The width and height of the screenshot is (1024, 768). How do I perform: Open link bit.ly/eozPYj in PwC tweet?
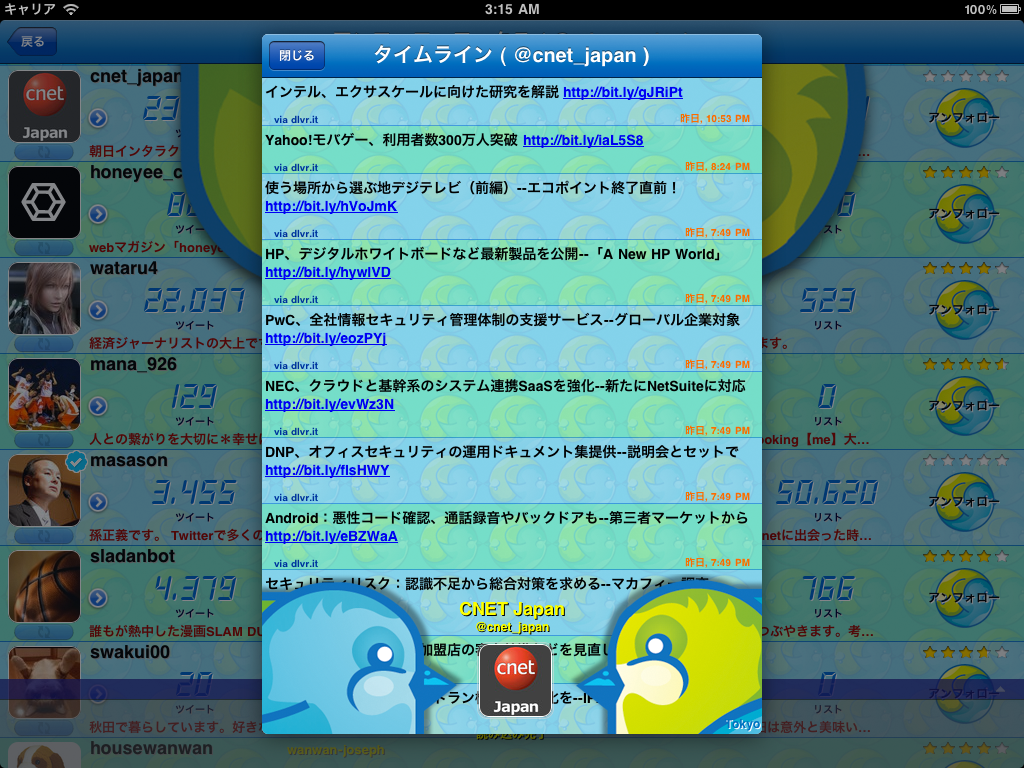(325, 338)
